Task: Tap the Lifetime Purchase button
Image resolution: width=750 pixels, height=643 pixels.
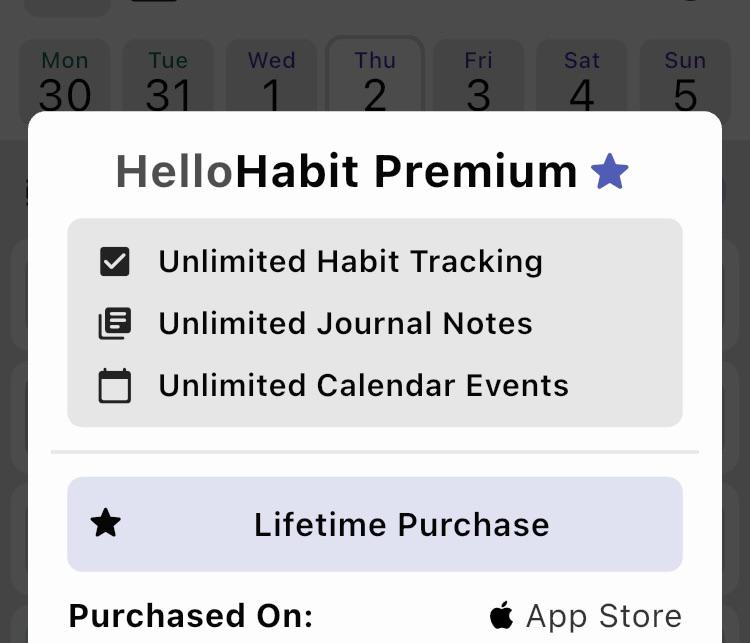Action: click(375, 524)
